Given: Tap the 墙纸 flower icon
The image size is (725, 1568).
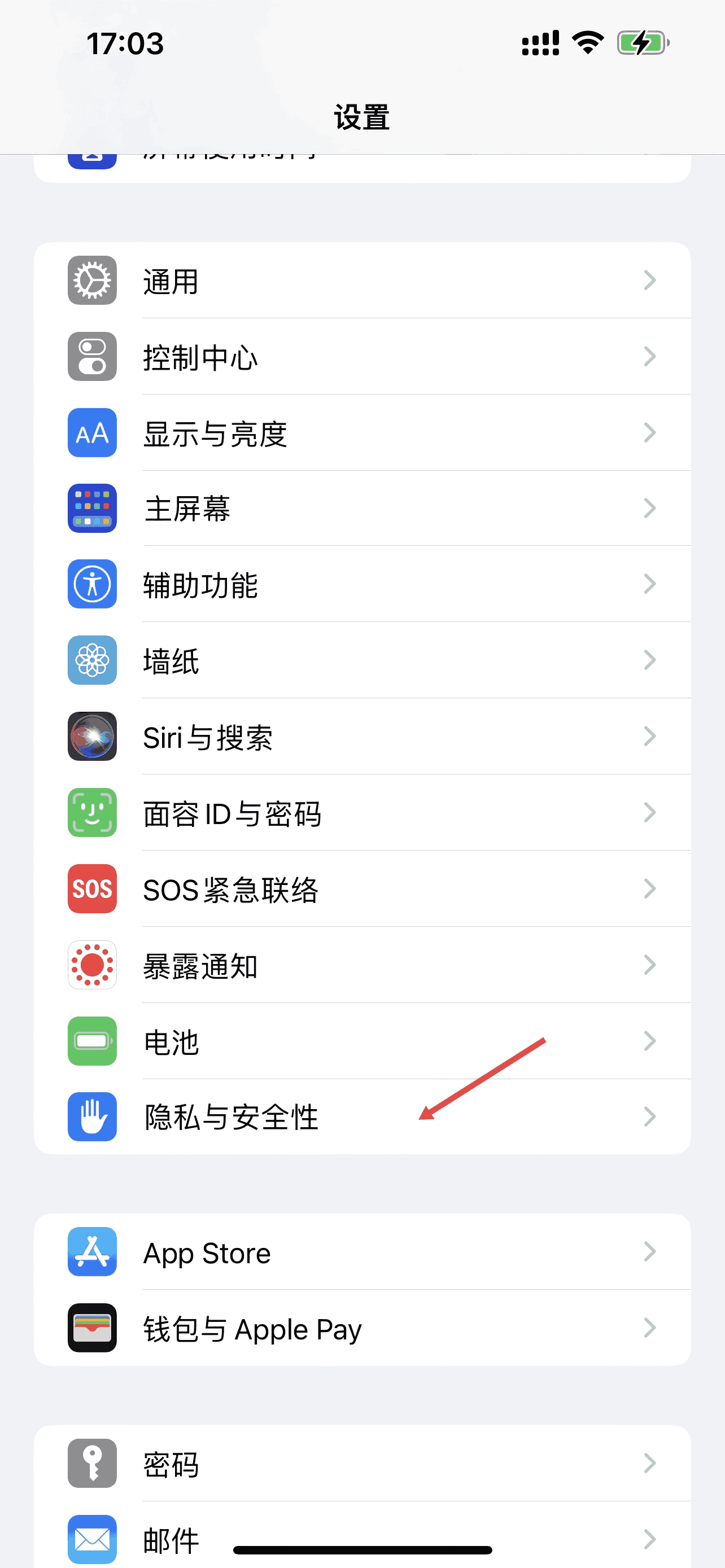Looking at the screenshot, I should coord(91,660).
